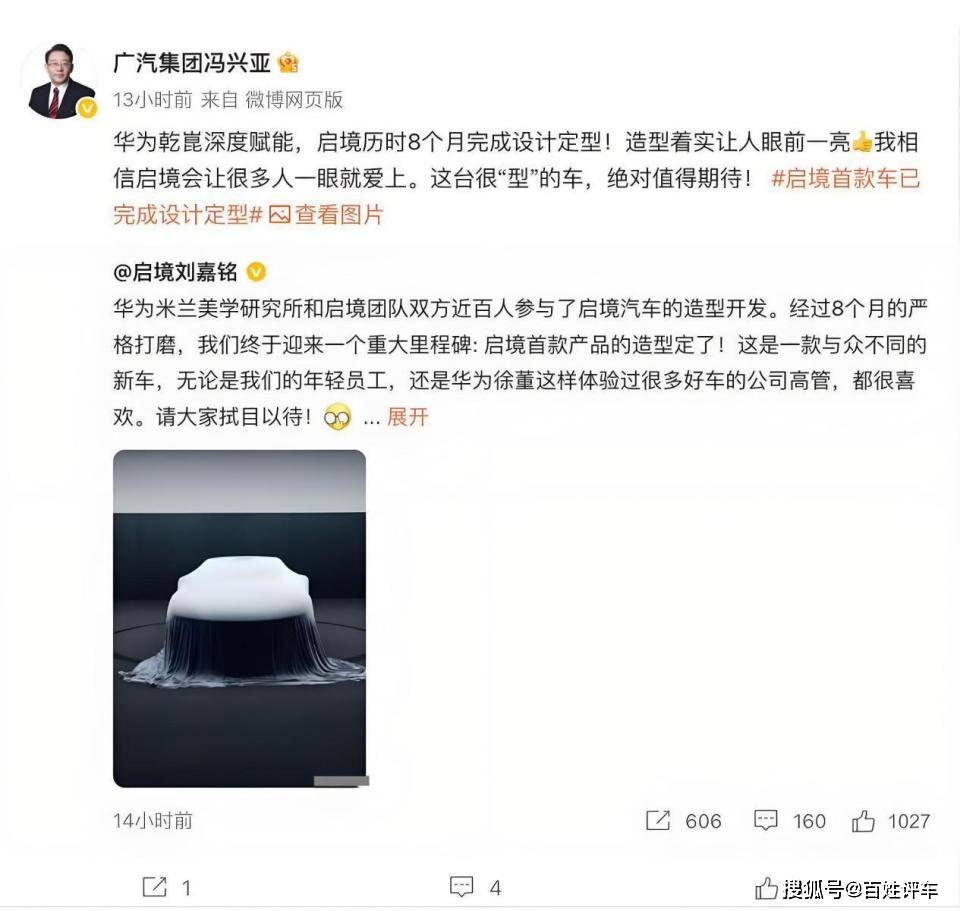Tap the 查看图片 link
This screenshot has height=911, width=960.
click(x=326, y=214)
